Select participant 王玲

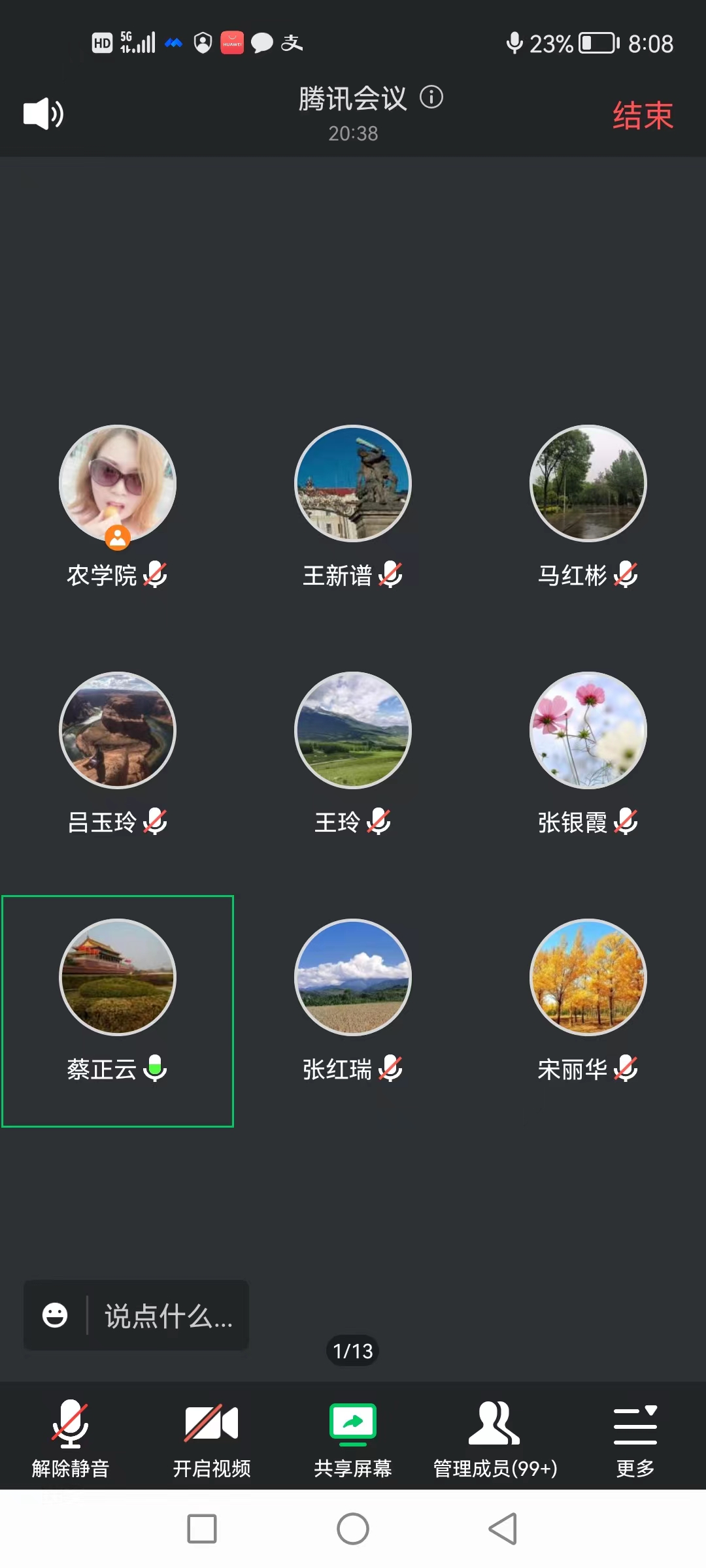tap(353, 730)
